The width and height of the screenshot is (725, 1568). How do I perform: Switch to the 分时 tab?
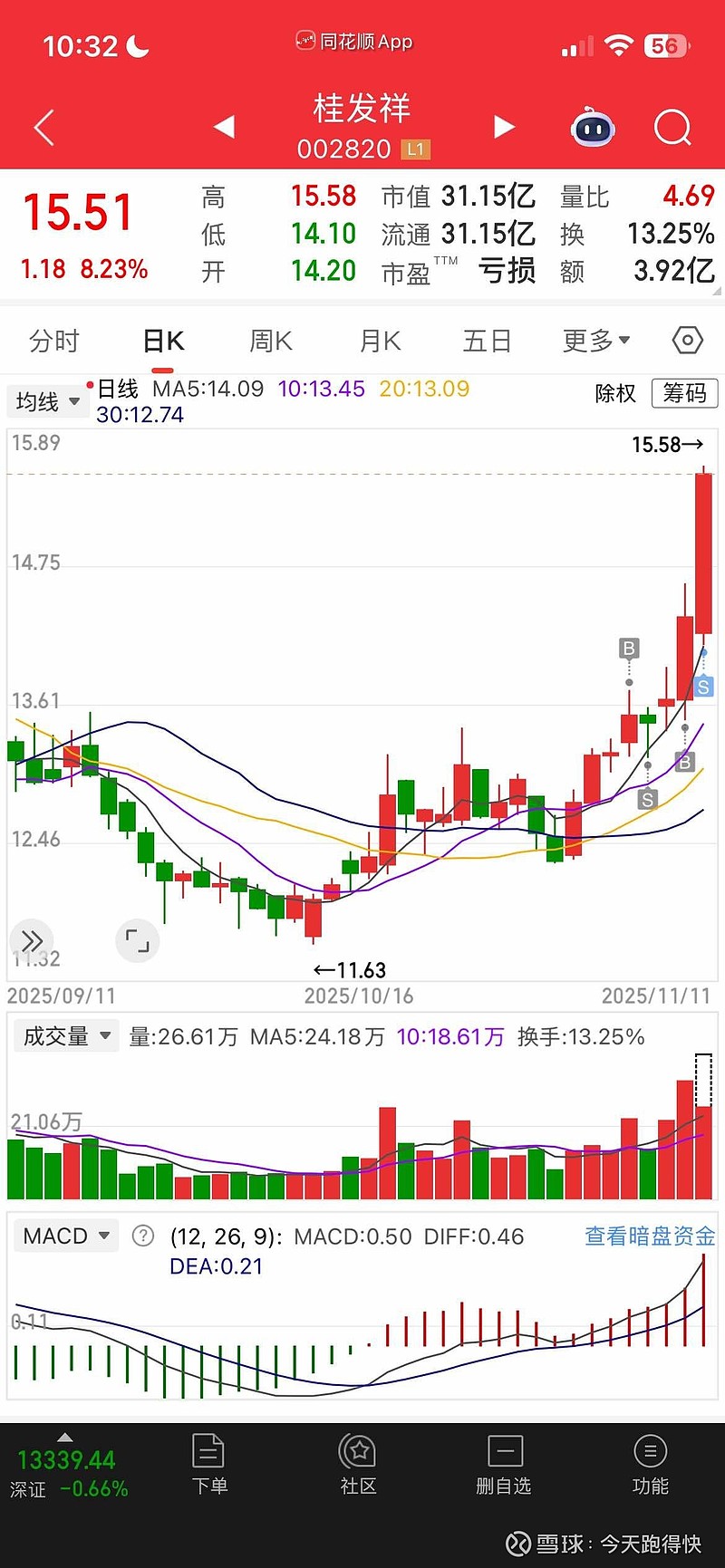click(x=54, y=341)
